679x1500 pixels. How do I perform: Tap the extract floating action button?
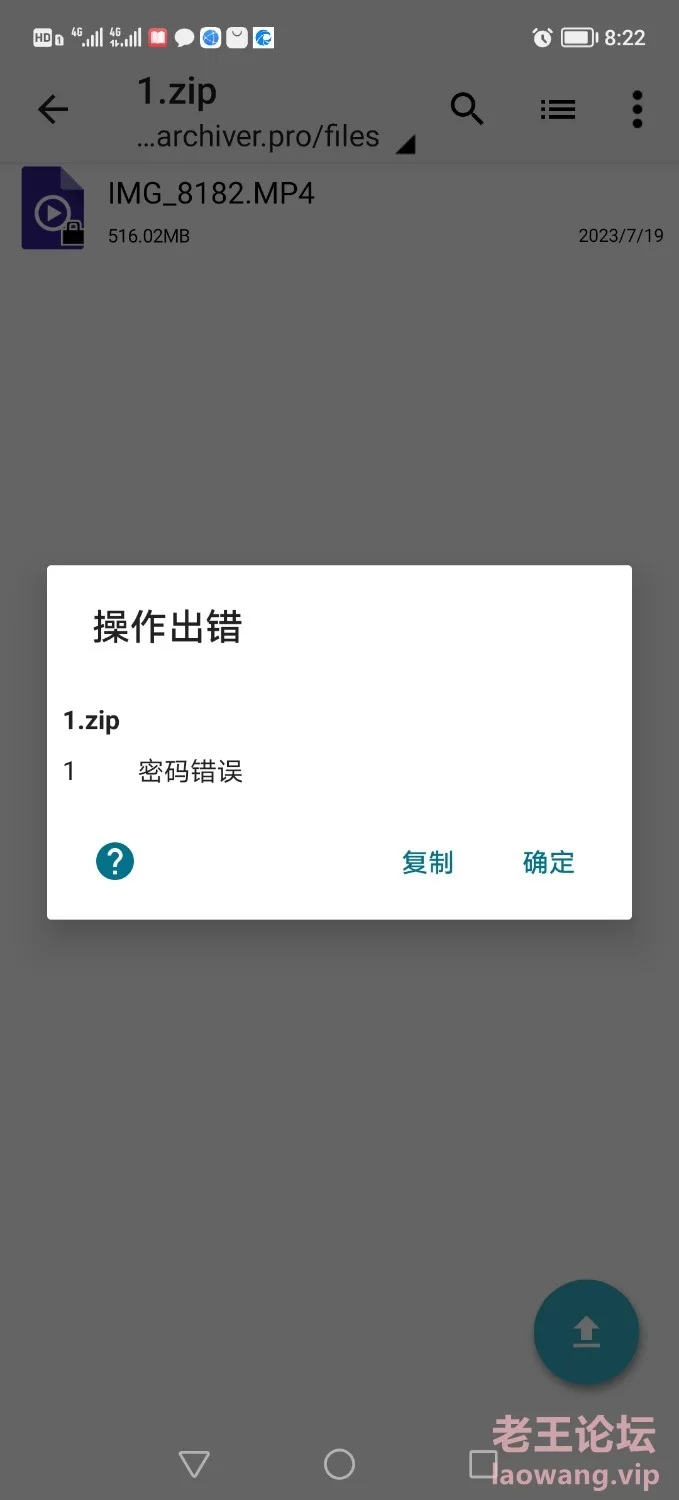pyautogui.click(x=586, y=1332)
